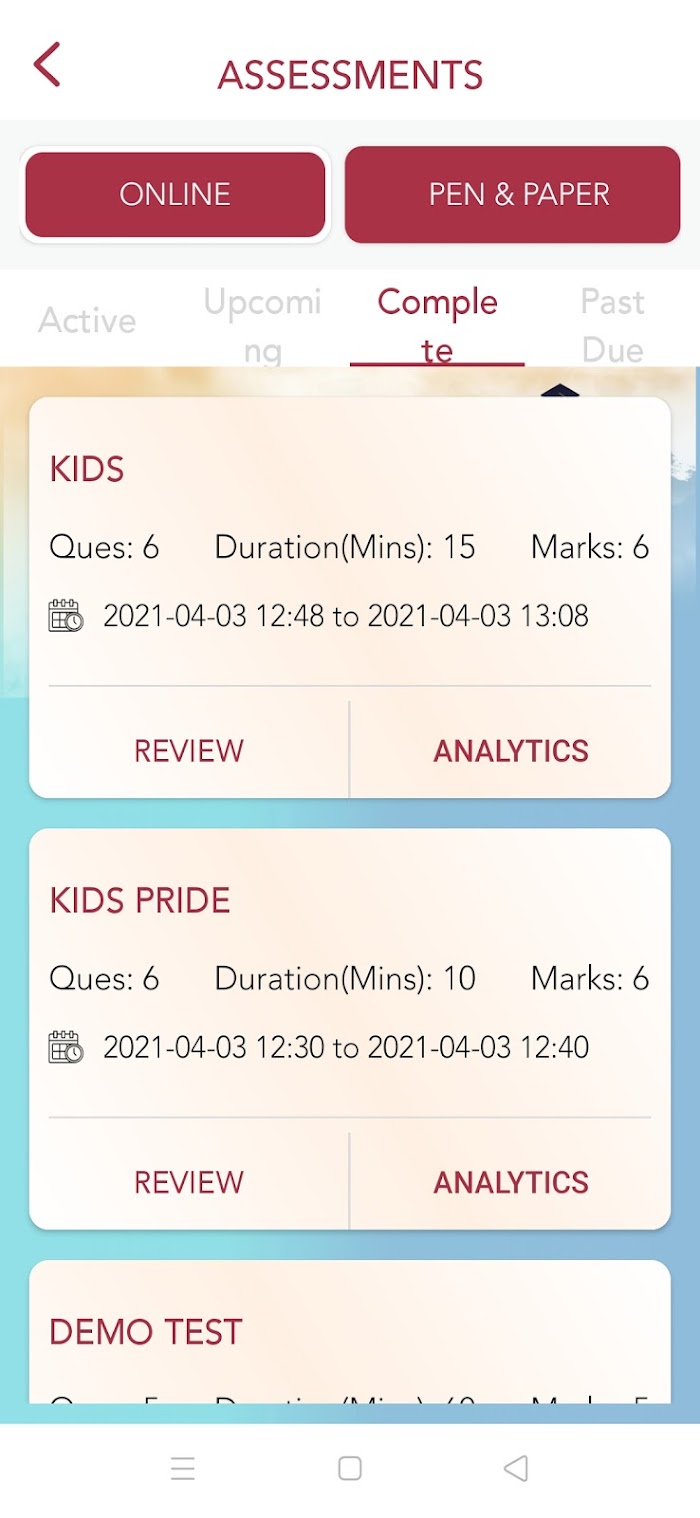Open the Active tab

[x=87, y=321]
